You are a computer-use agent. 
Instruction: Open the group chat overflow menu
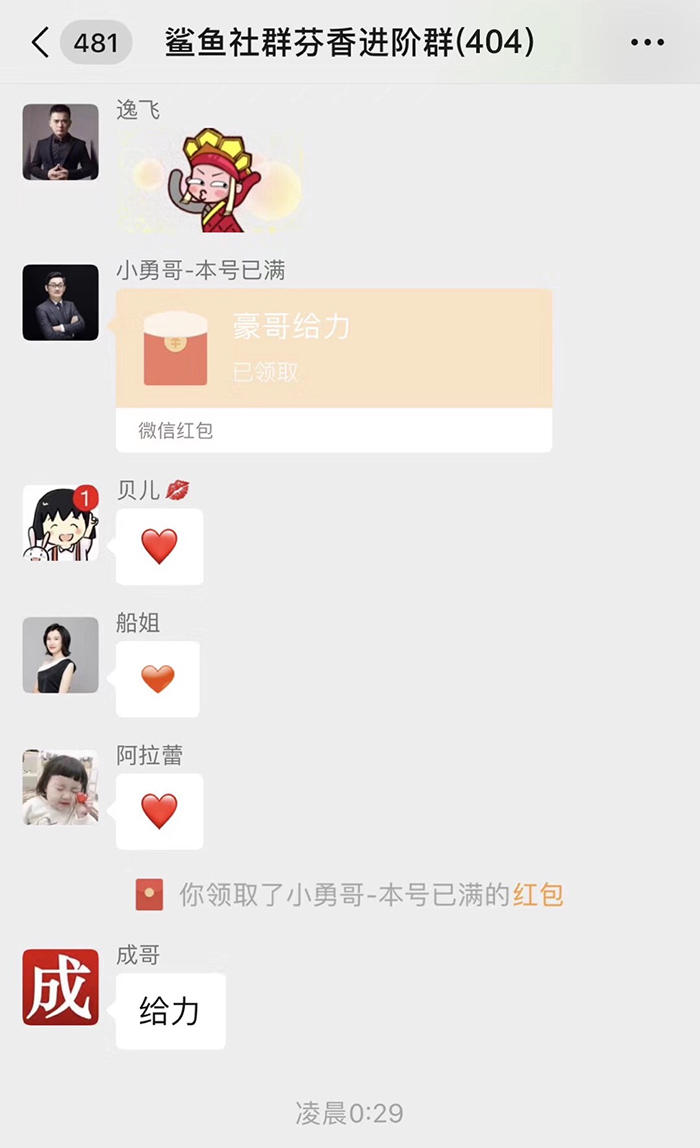coord(647,43)
